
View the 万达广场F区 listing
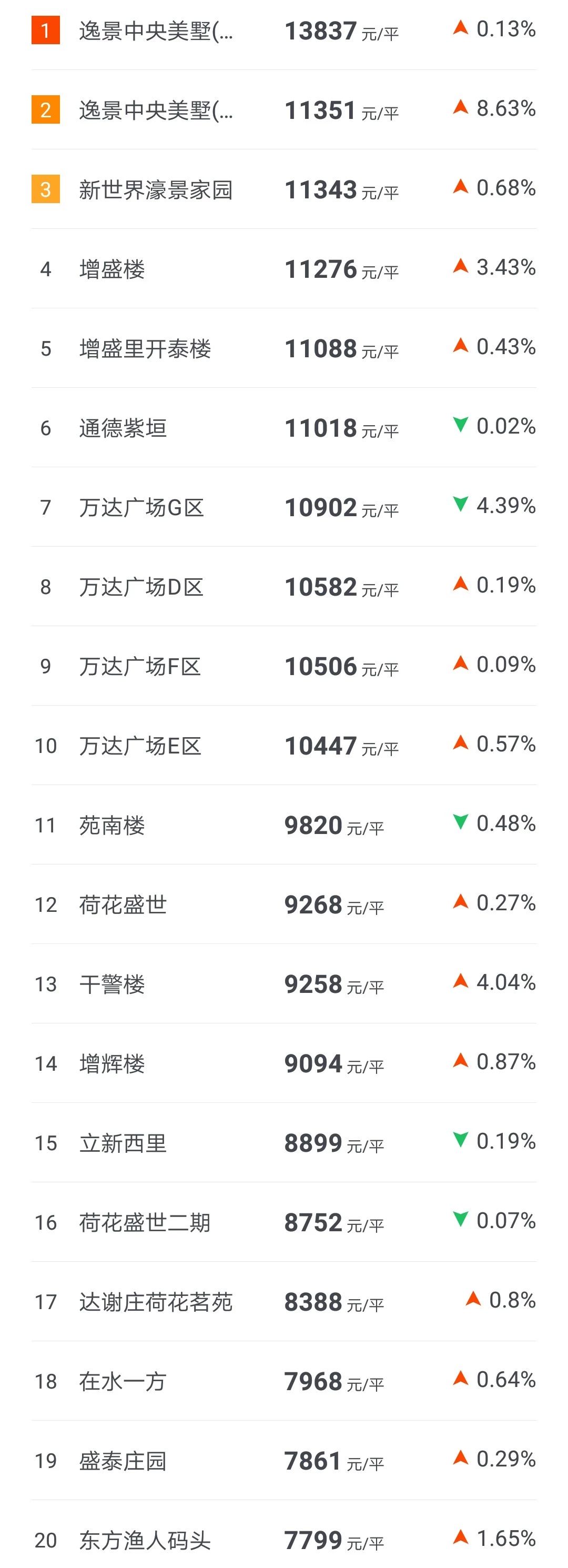pyautogui.click(x=140, y=667)
